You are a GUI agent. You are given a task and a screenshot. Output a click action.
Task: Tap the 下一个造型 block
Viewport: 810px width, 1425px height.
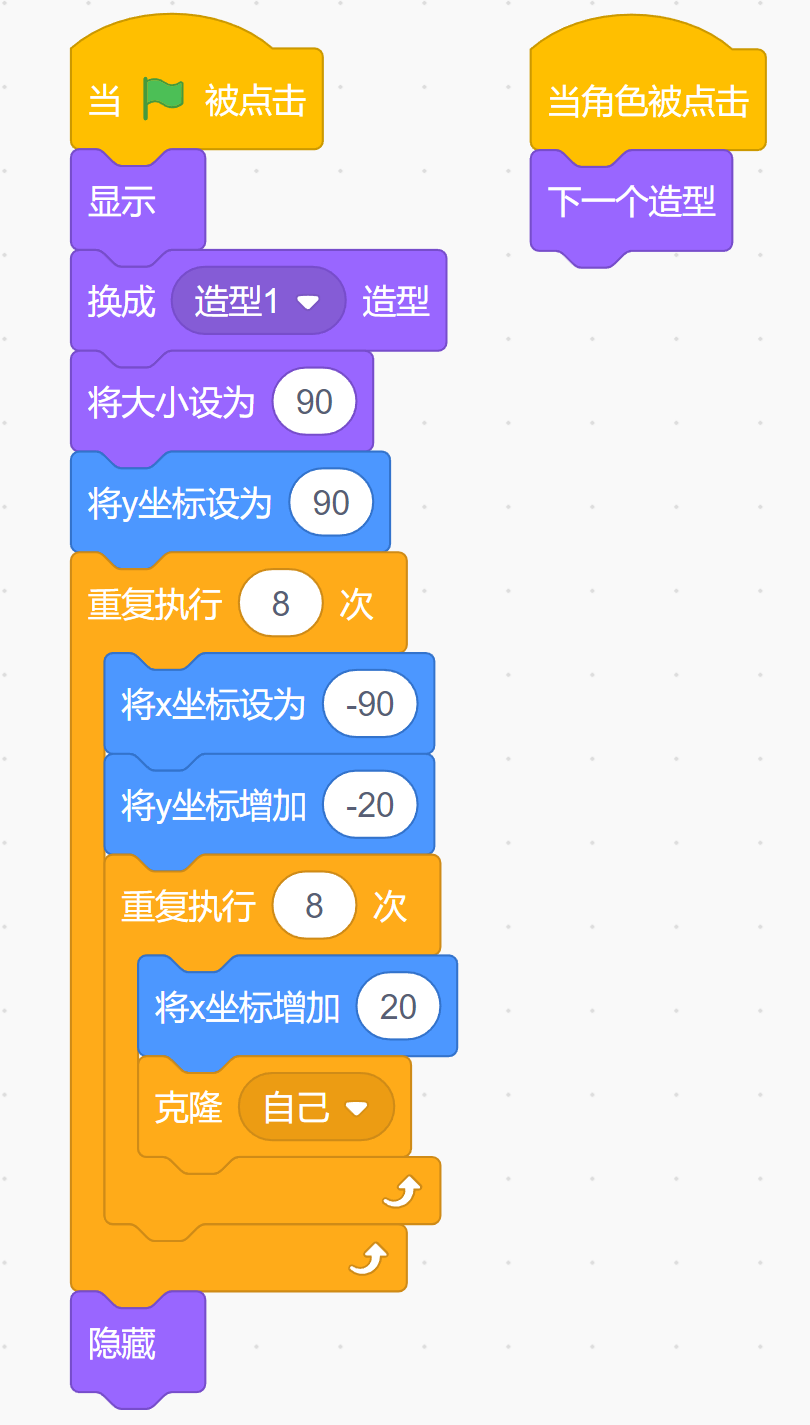coord(631,202)
